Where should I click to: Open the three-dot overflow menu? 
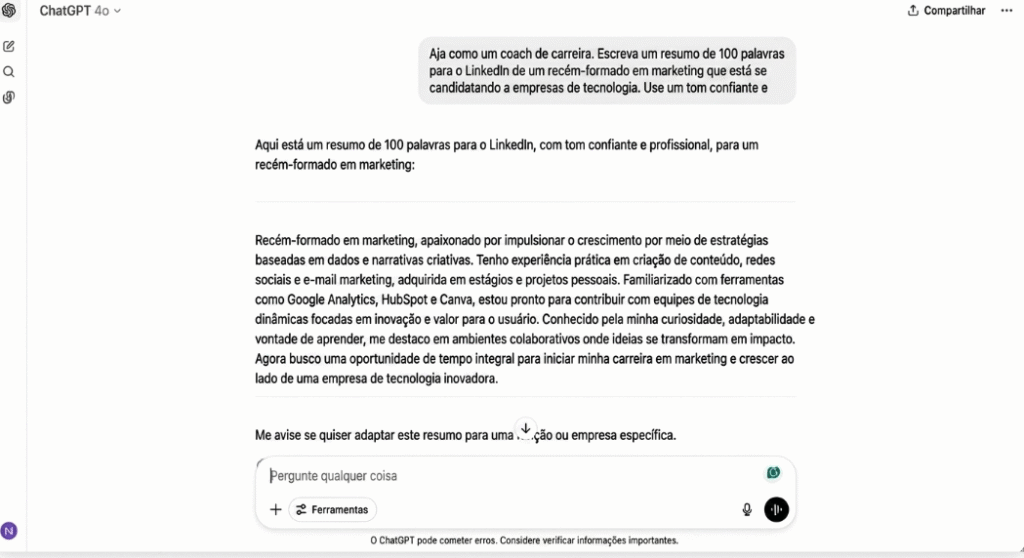tap(1006, 11)
